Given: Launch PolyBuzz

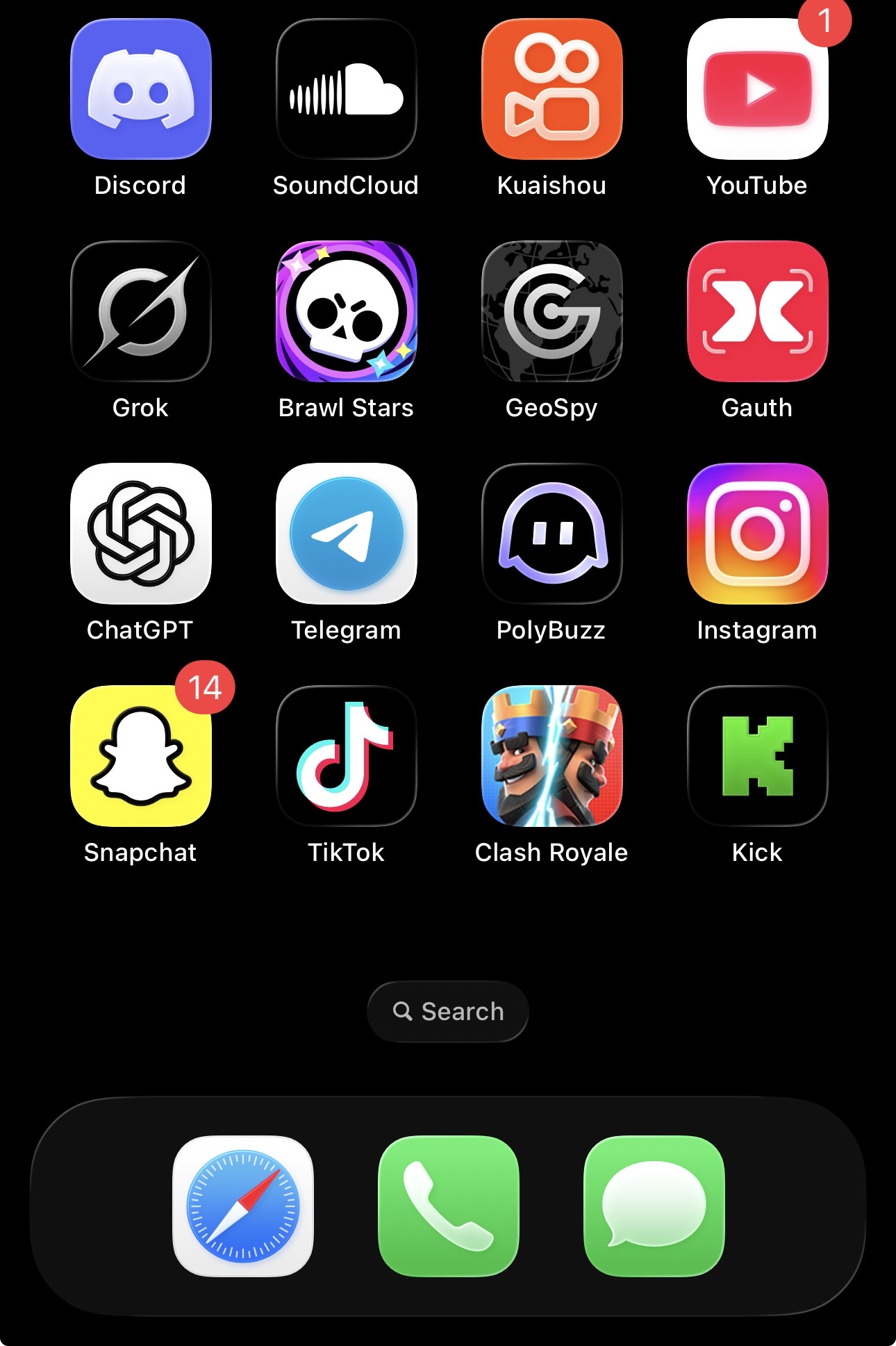Looking at the screenshot, I should 552,534.
